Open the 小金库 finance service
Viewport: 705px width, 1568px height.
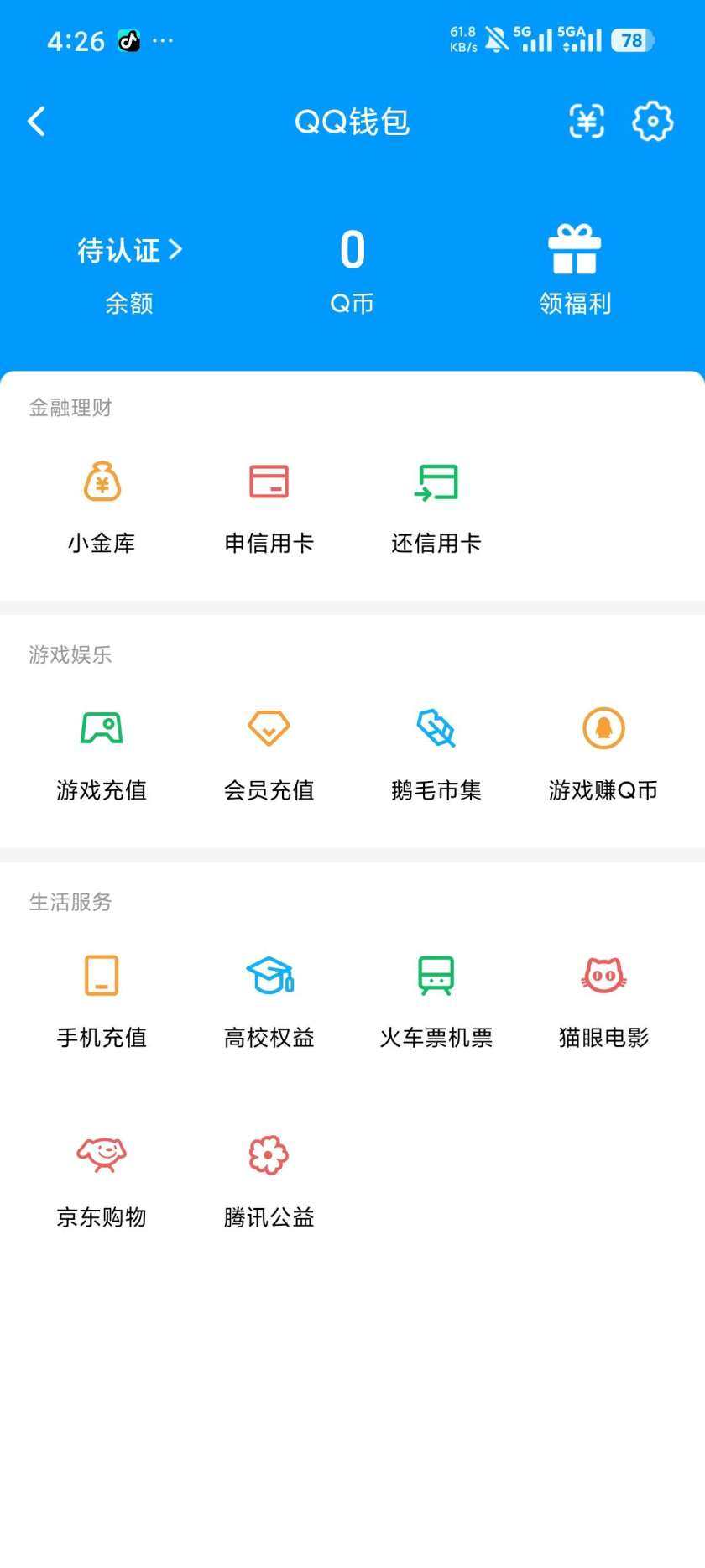coord(102,503)
